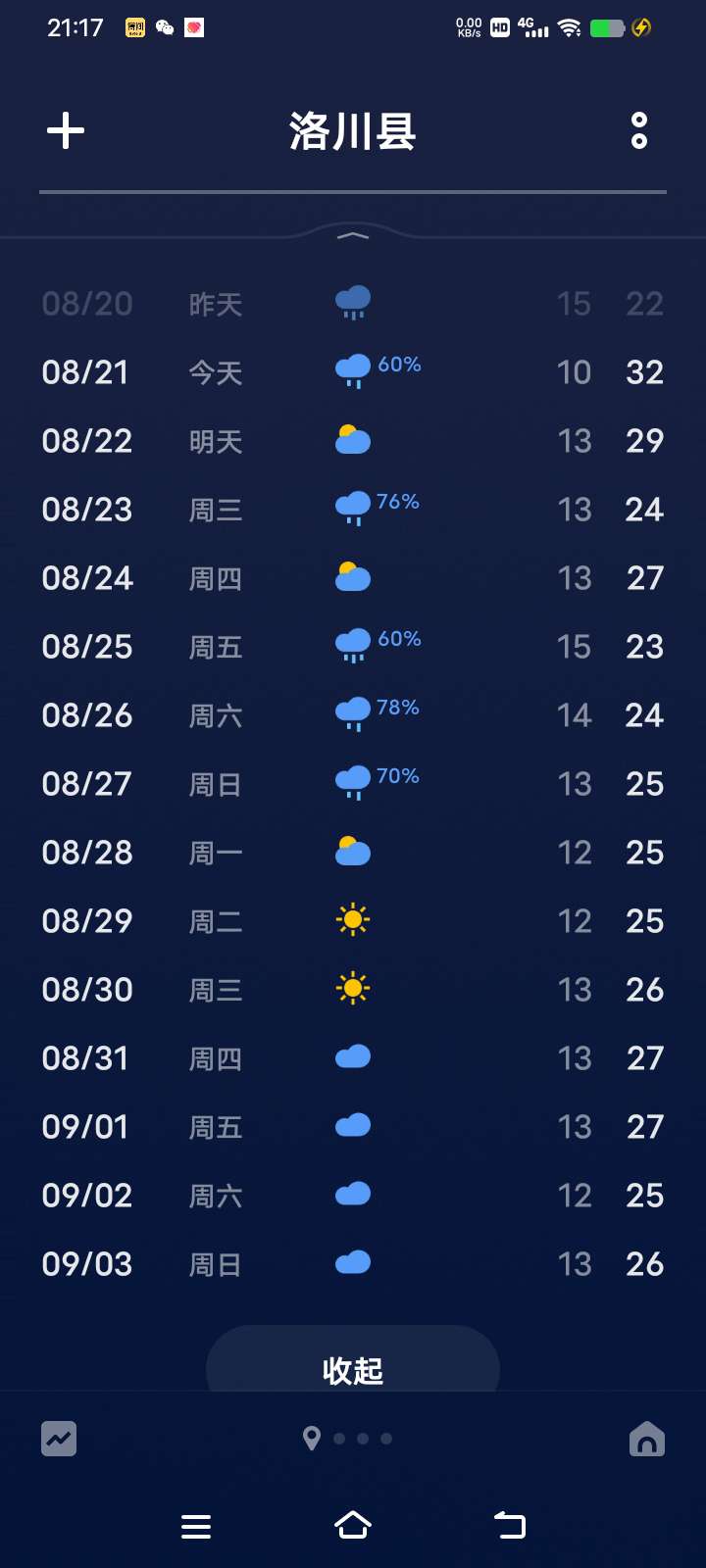Add a new city with the plus icon
Image resolution: width=706 pixels, height=1568 pixels.
(x=66, y=130)
